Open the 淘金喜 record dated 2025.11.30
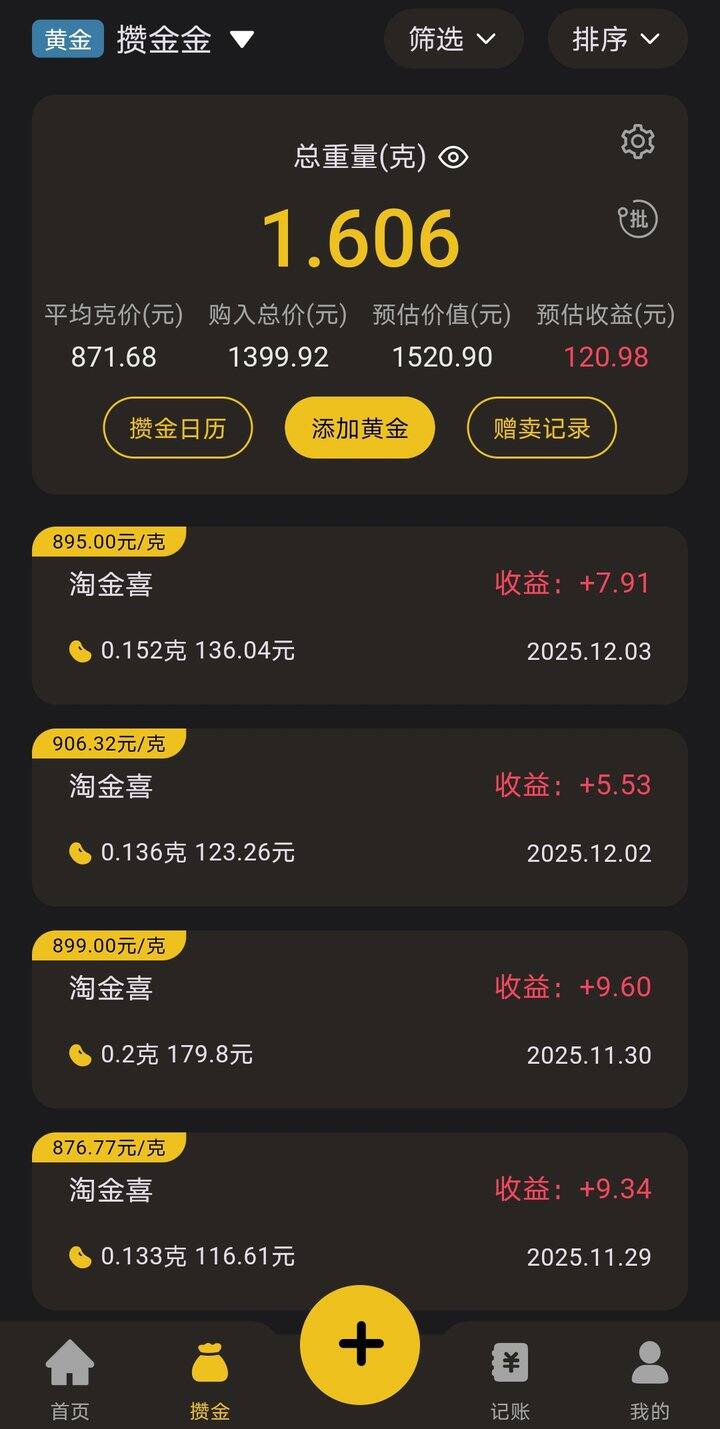This screenshot has height=1429, width=720. (360, 1020)
